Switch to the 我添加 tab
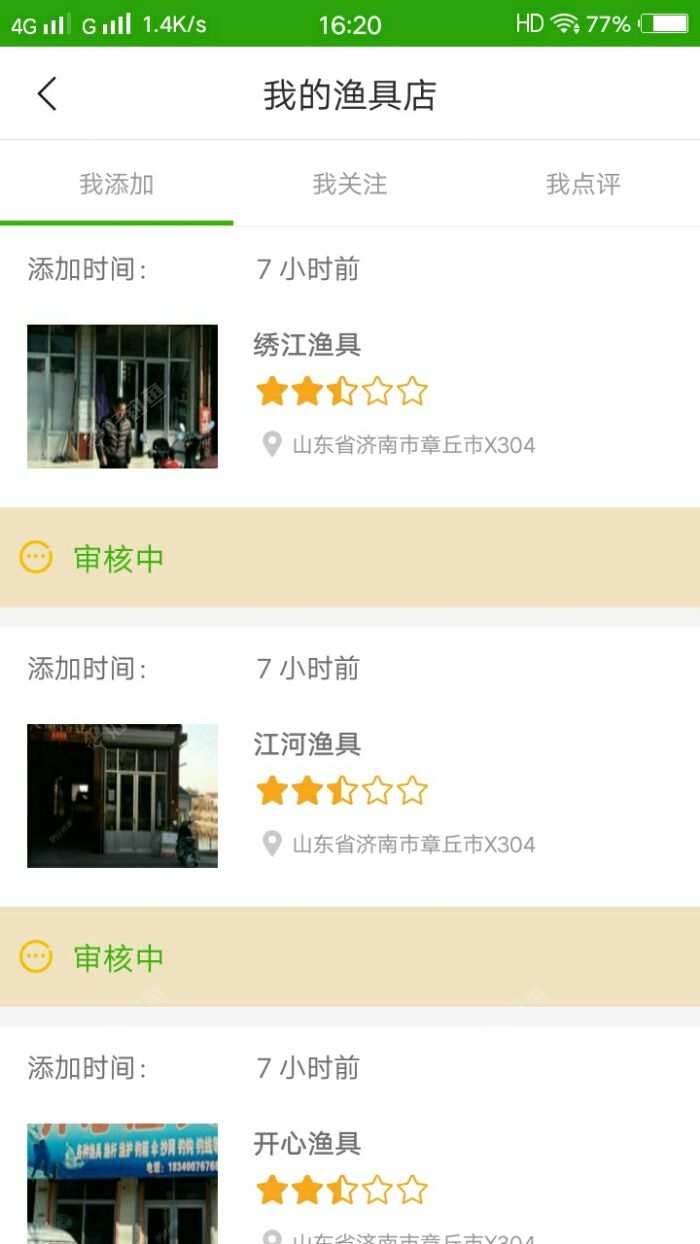 pyautogui.click(x=116, y=184)
